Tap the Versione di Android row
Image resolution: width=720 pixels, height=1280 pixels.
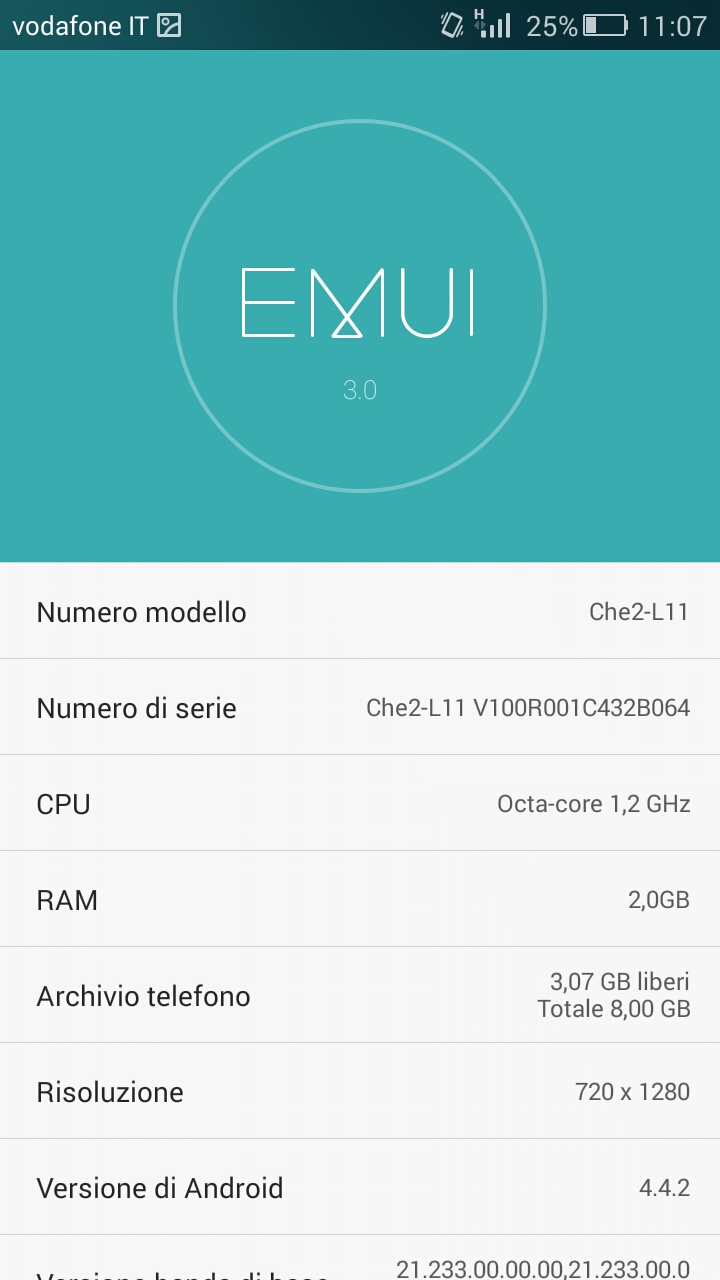(x=360, y=1187)
